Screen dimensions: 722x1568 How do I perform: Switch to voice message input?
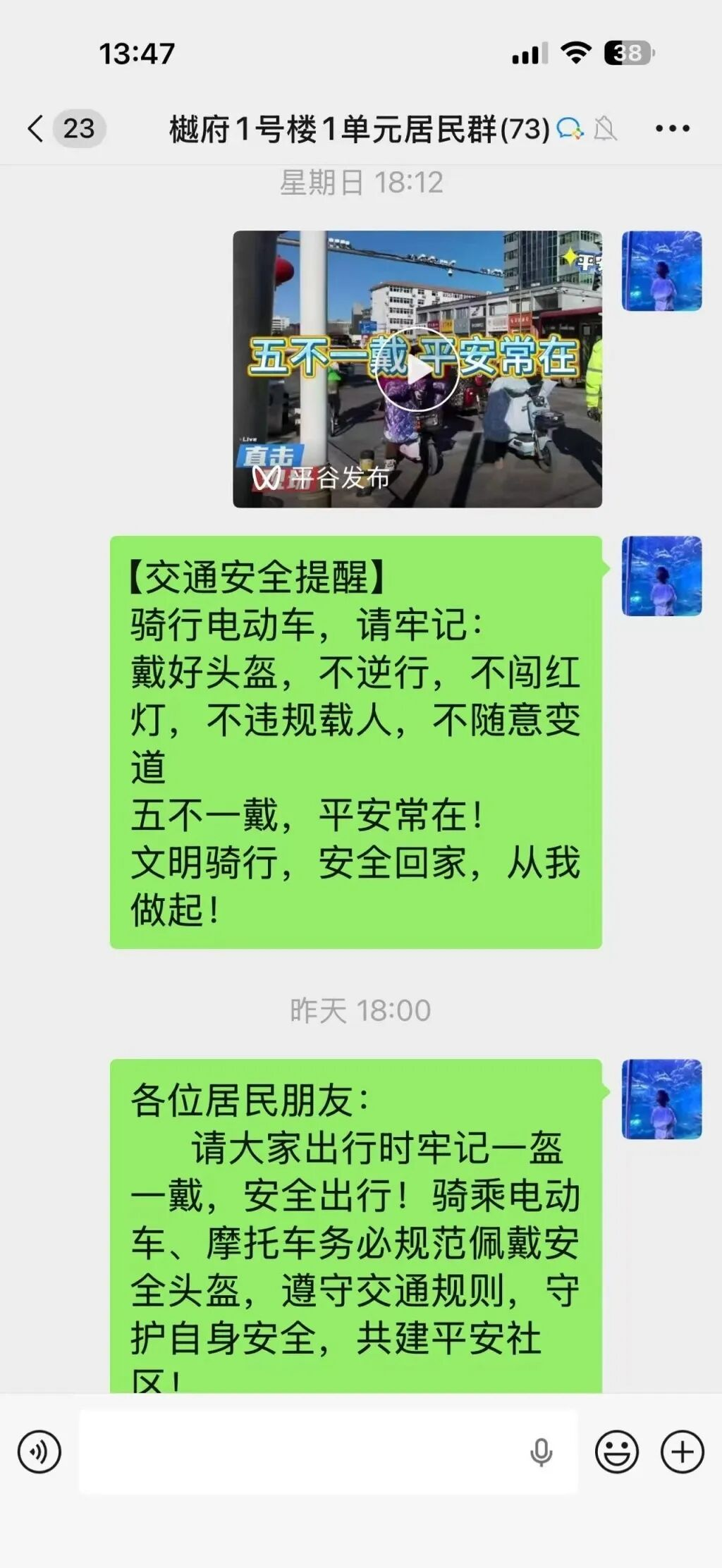click(39, 1452)
